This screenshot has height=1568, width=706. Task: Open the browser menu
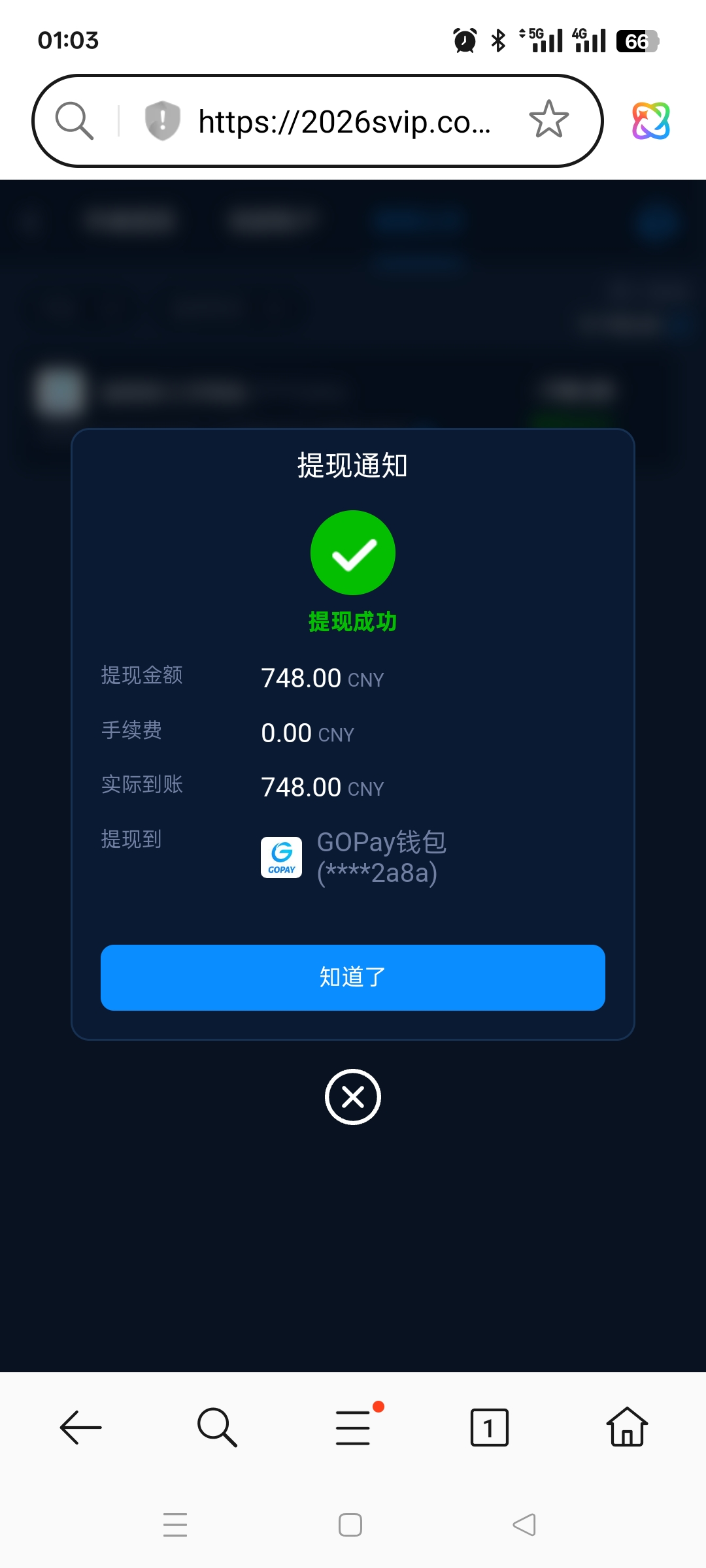(x=353, y=1428)
